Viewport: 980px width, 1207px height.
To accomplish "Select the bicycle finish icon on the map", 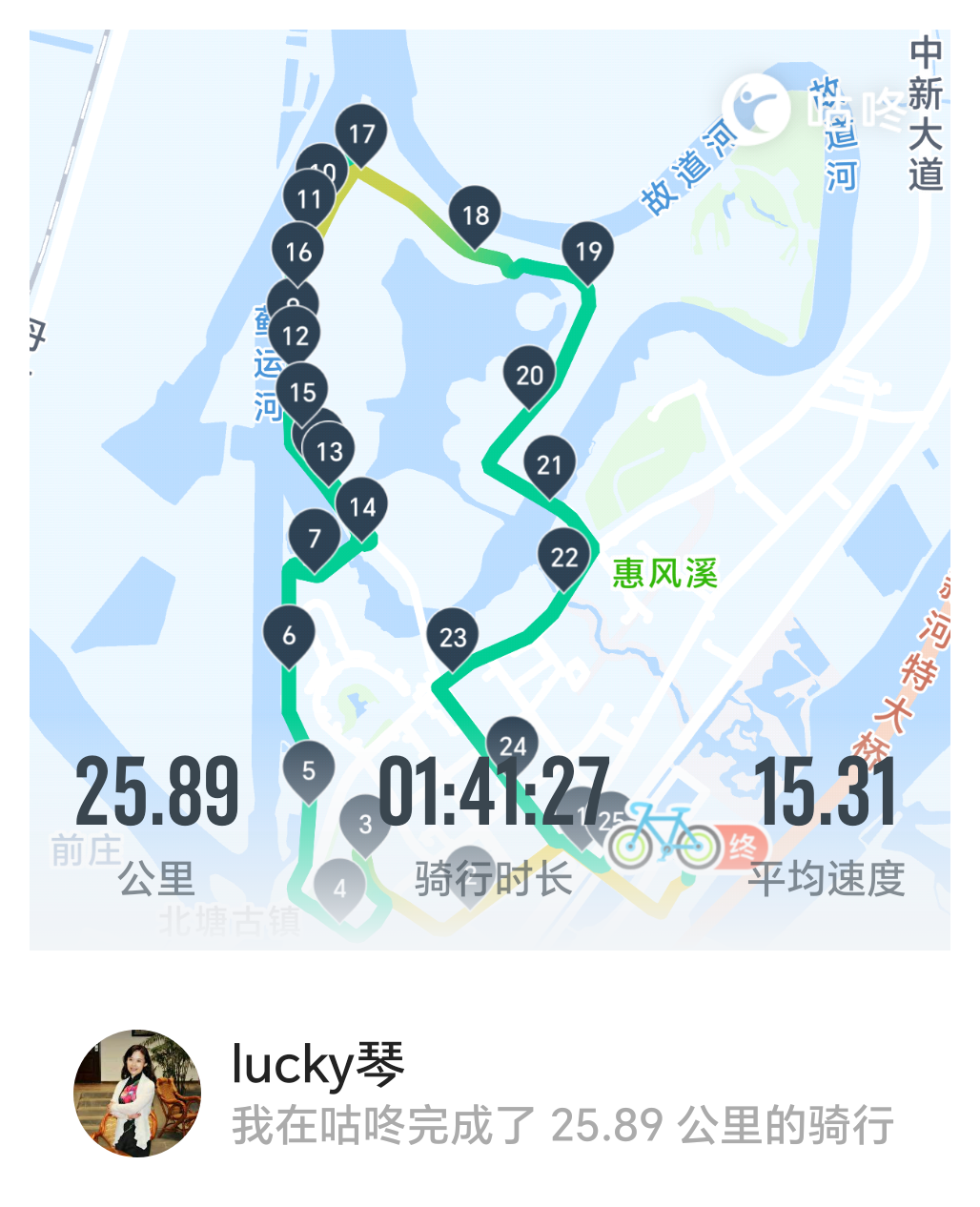I will [660, 832].
